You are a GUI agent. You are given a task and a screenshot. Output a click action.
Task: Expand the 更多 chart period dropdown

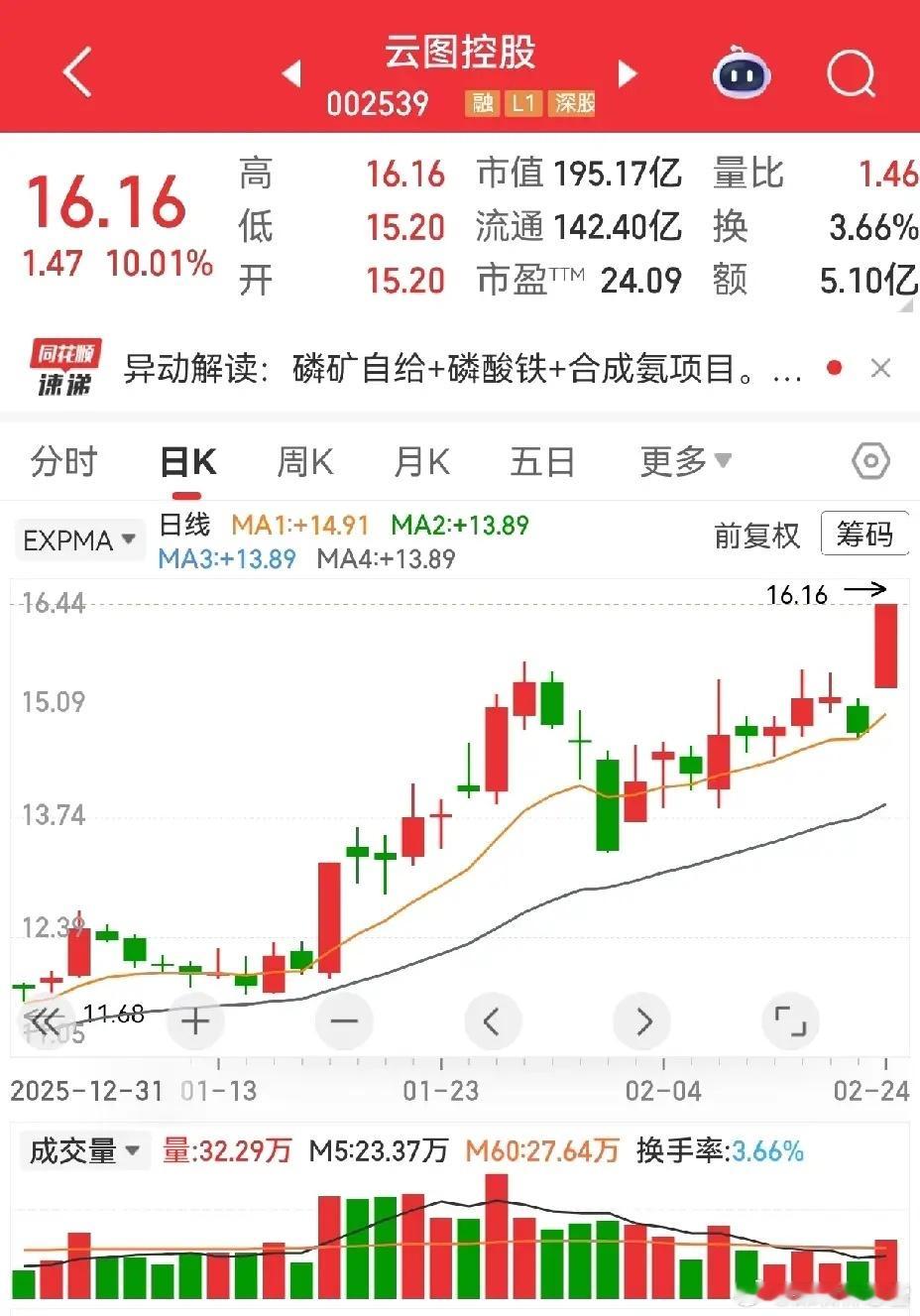point(685,461)
